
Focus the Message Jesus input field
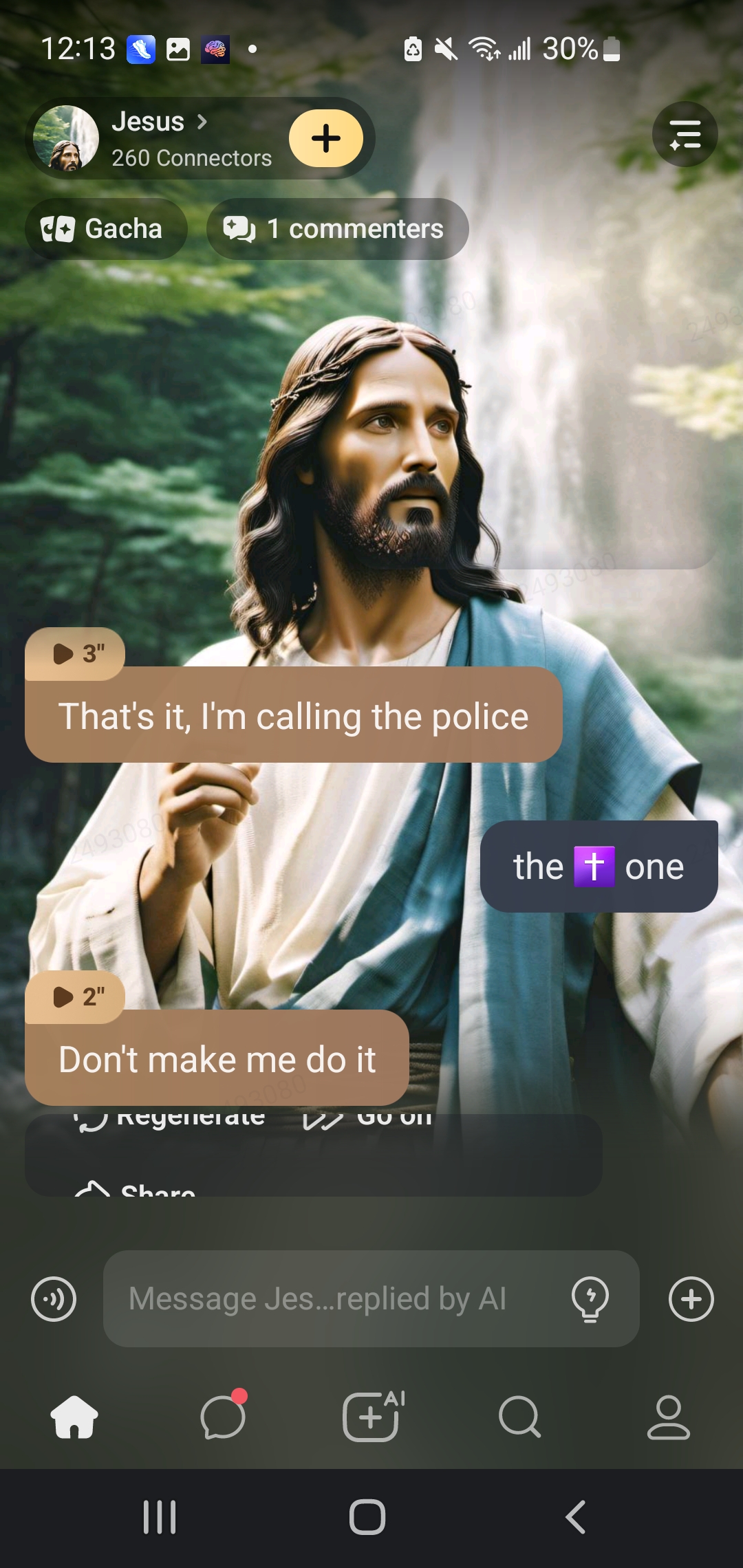330,1299
